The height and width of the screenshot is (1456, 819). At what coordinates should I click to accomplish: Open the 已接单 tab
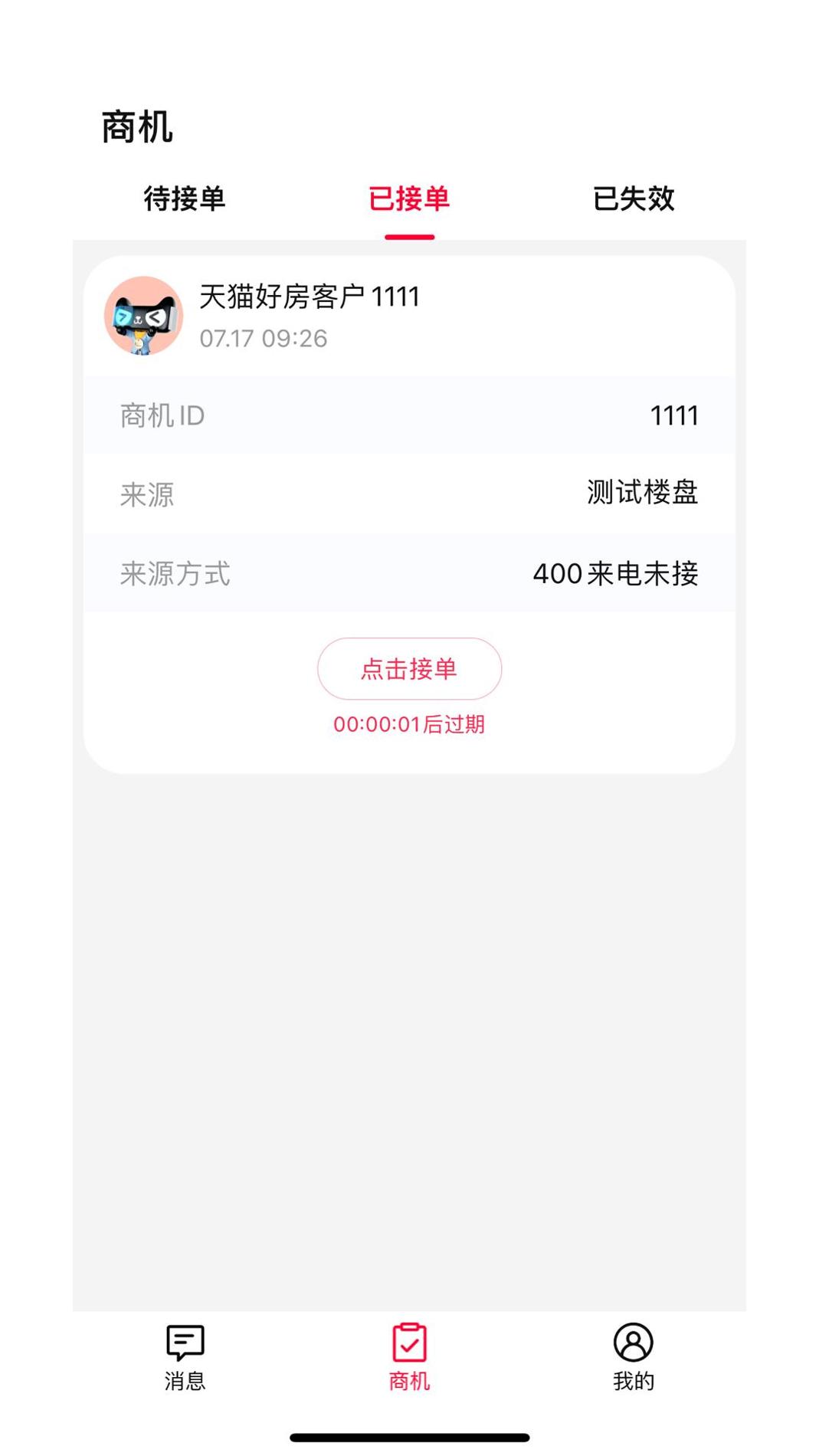[409, 199]
